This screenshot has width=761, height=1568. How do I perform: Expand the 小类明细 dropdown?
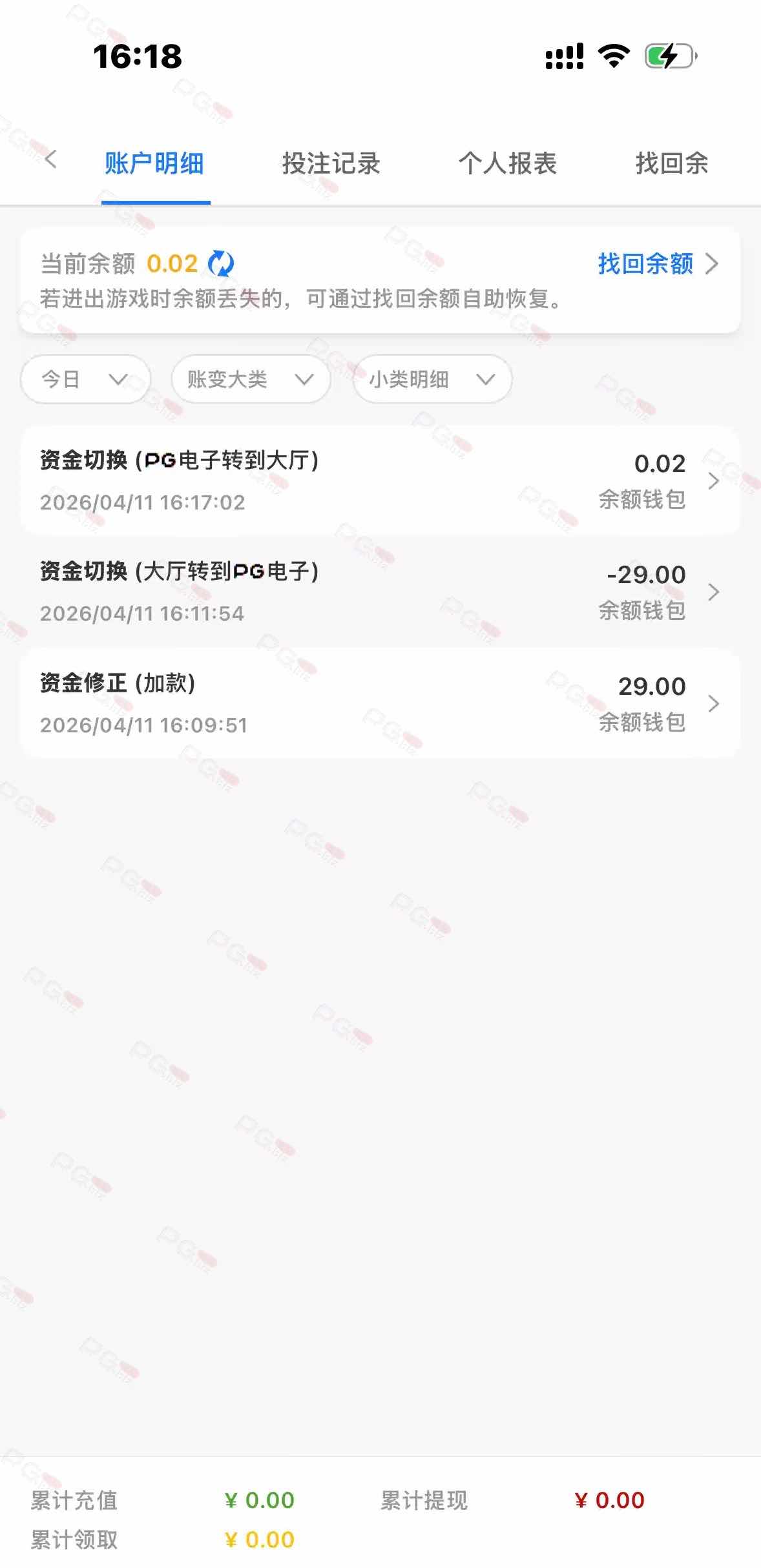[432, 379]
